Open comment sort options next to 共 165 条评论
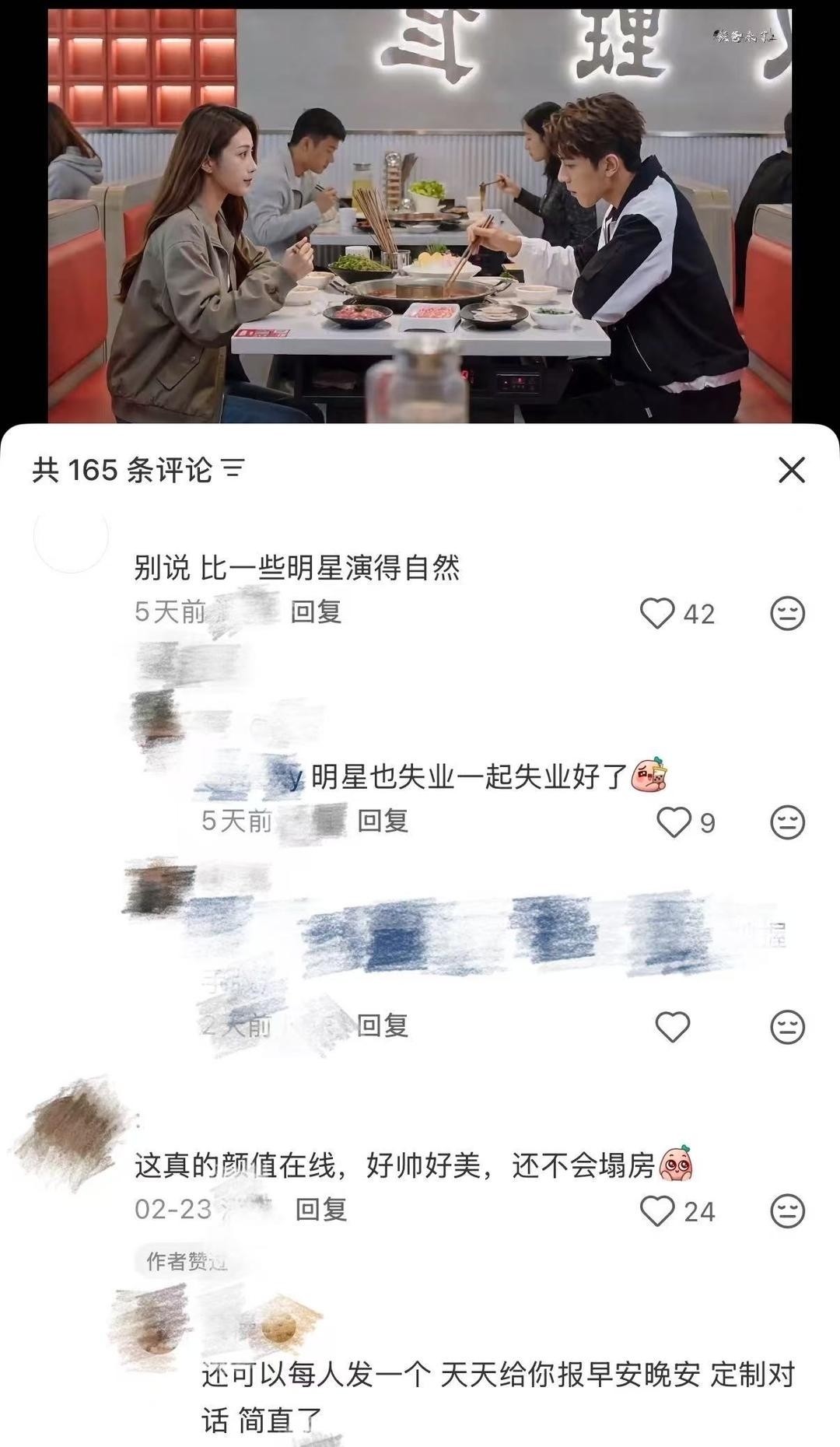This screenshot has width=840, height=1447. pos(233,469)
